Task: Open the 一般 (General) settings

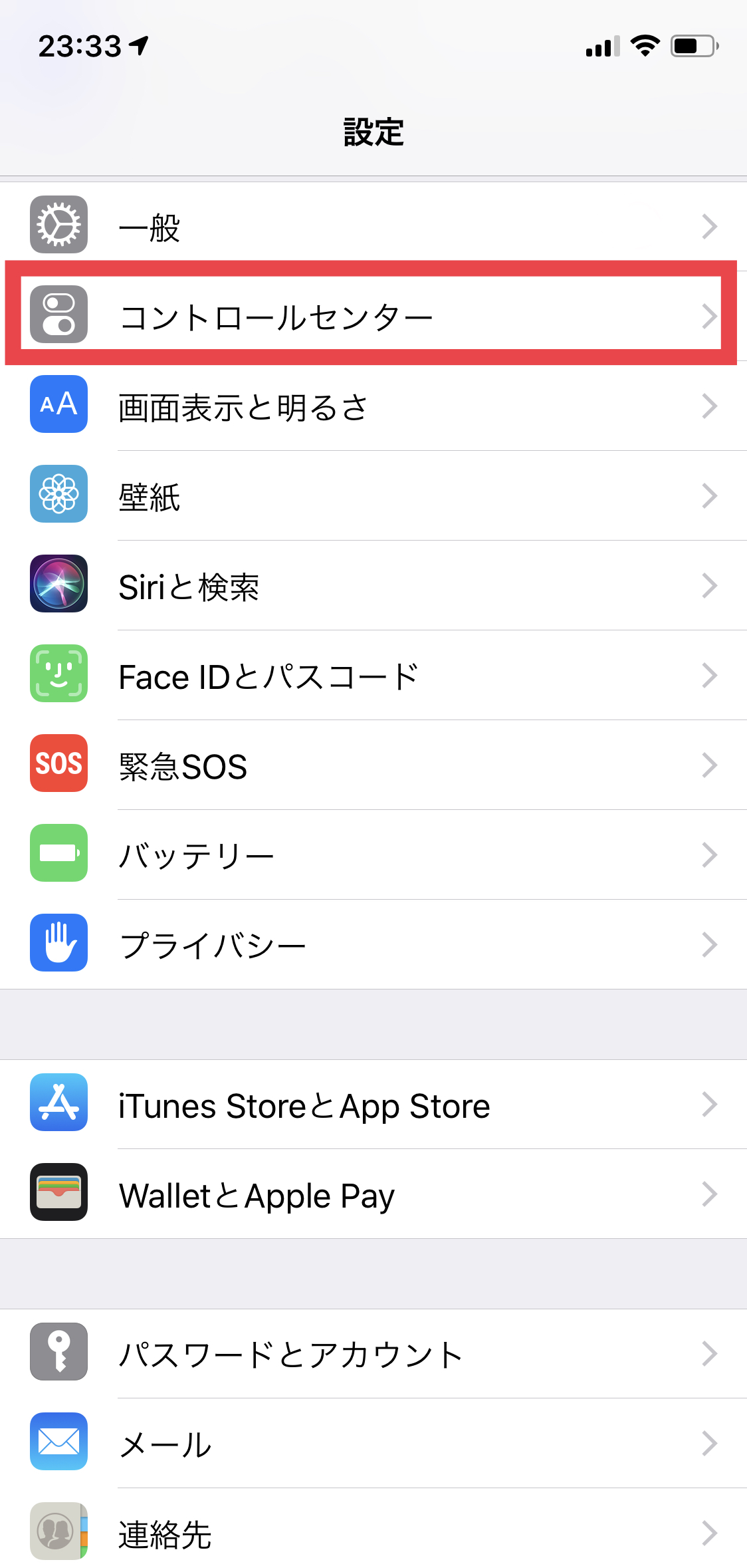Action: 372,226
